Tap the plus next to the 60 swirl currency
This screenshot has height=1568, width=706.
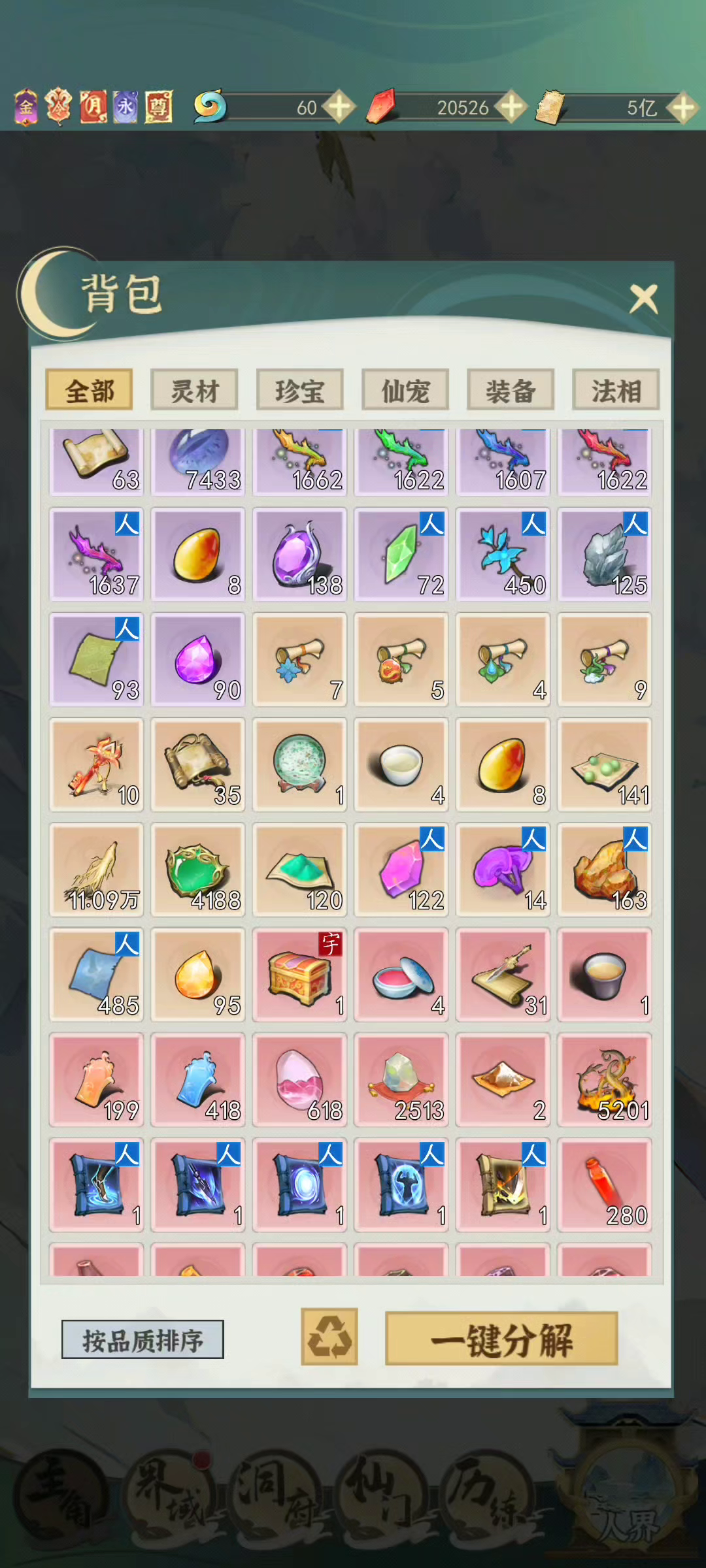click(x=340, y=106)
